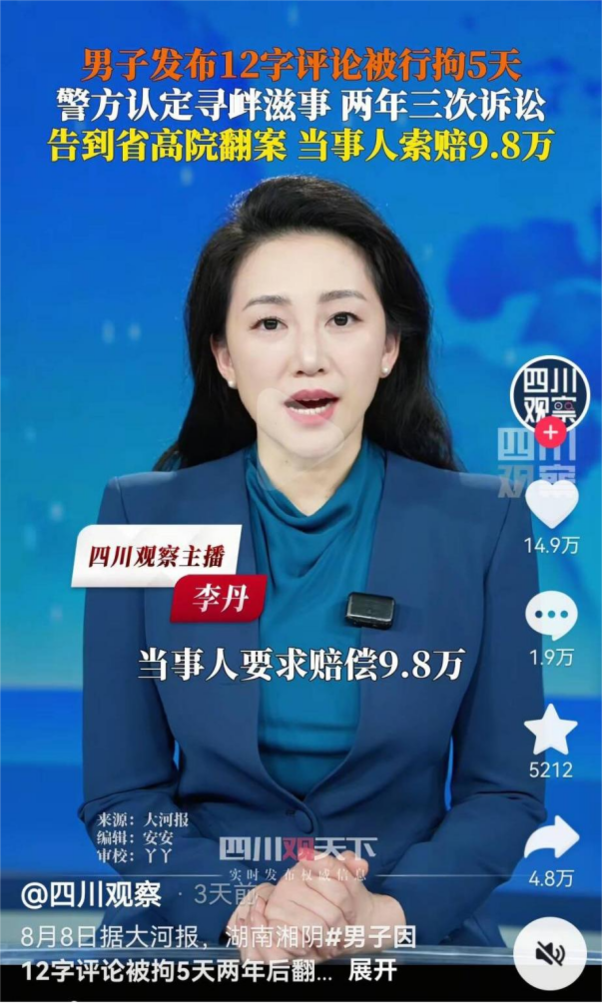The image size is (602, 1003).
Task: Open the @四川观察 account name
Action: click(91, 894)
